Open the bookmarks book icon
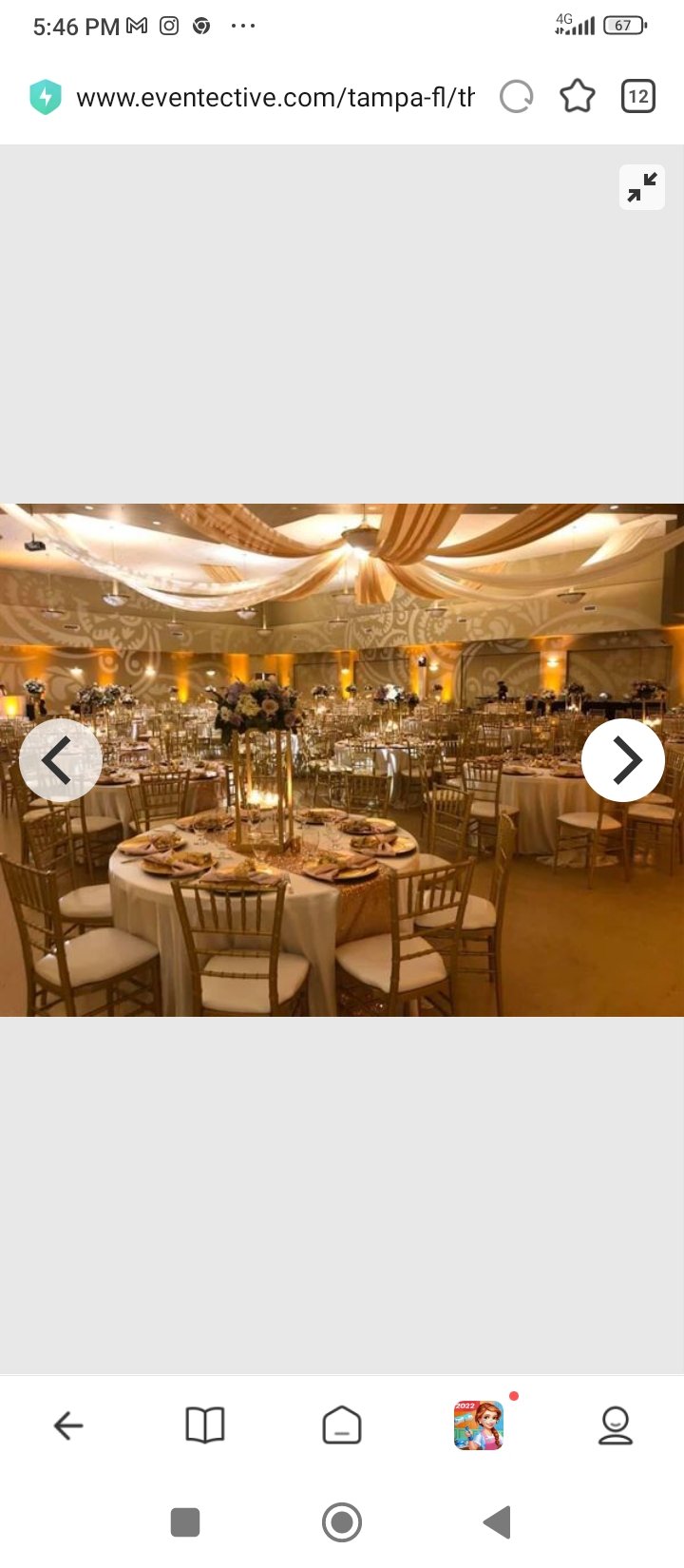 tap(205, 1425)
